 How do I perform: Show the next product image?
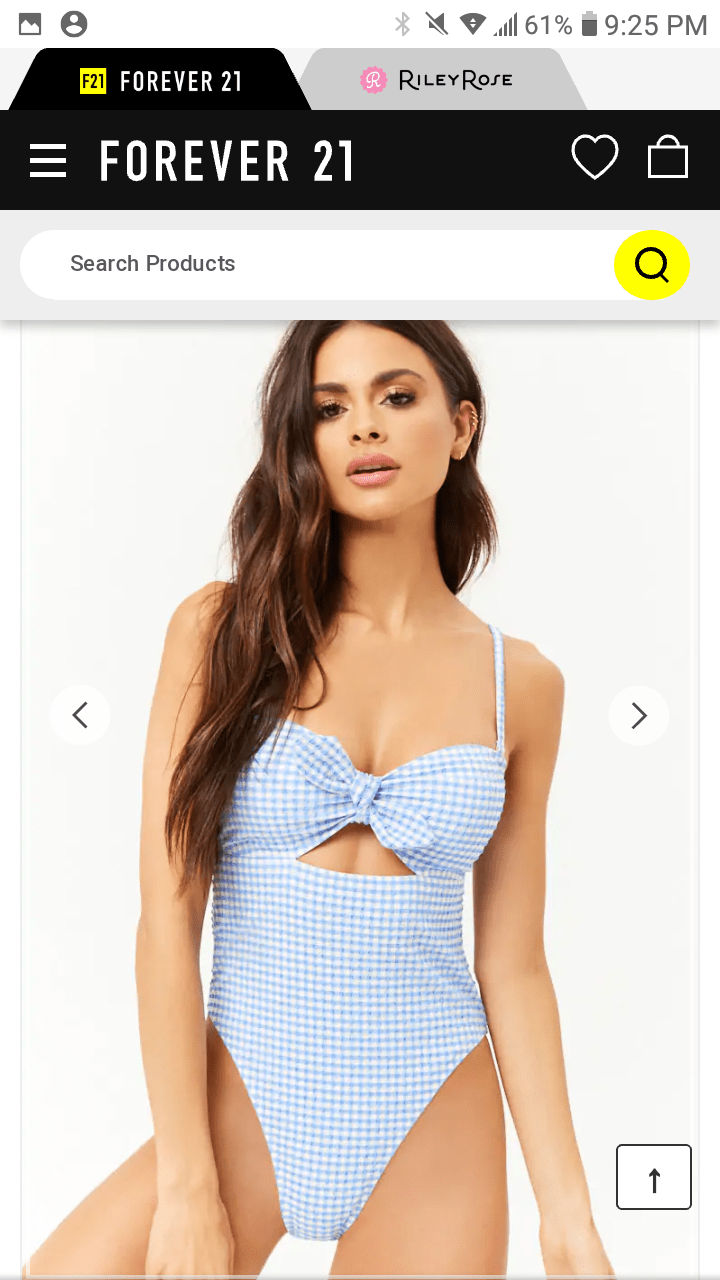tap(639, 715)
